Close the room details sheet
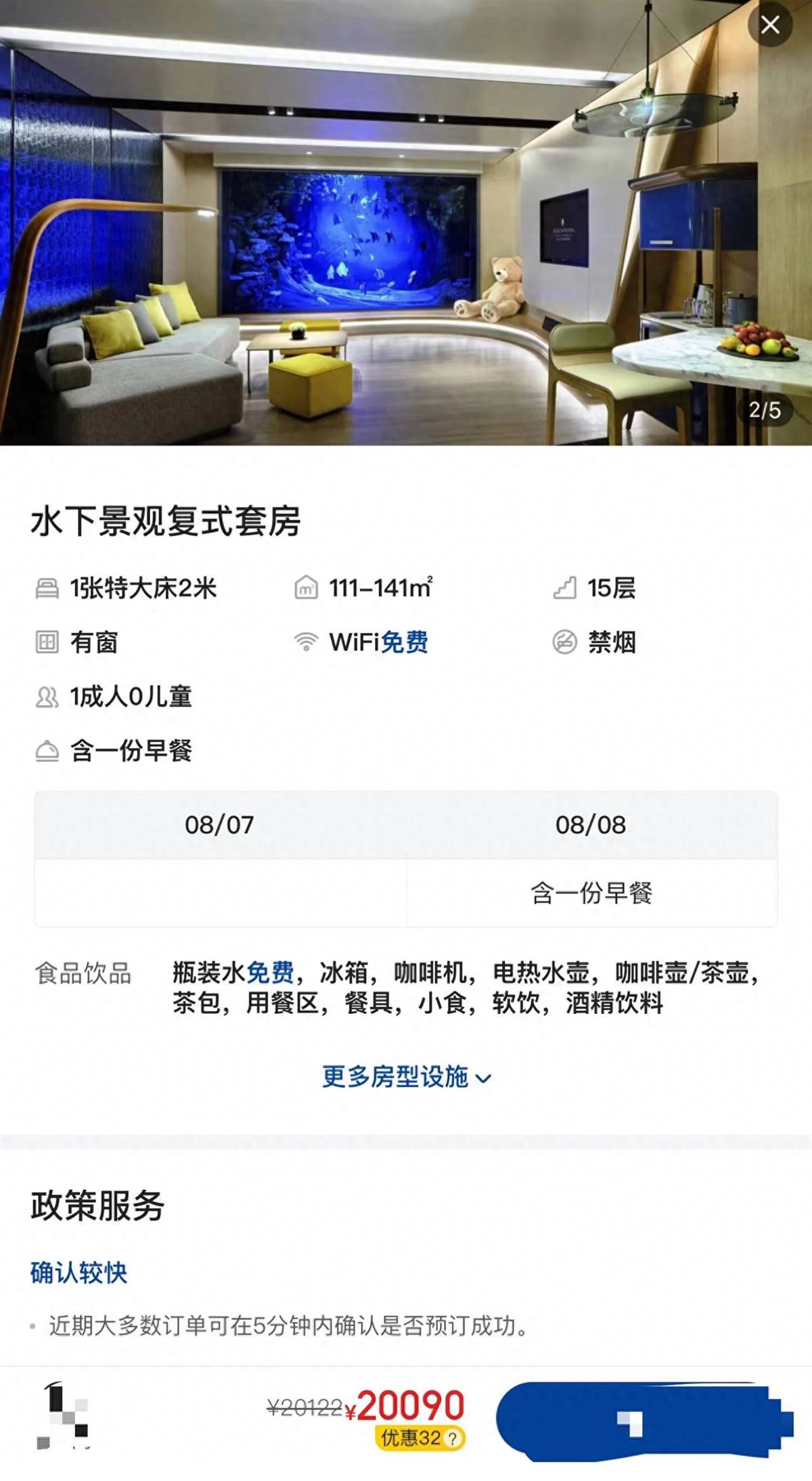Image resolution: width=812 pixels, height=1481 pixels. click(769, 25)
